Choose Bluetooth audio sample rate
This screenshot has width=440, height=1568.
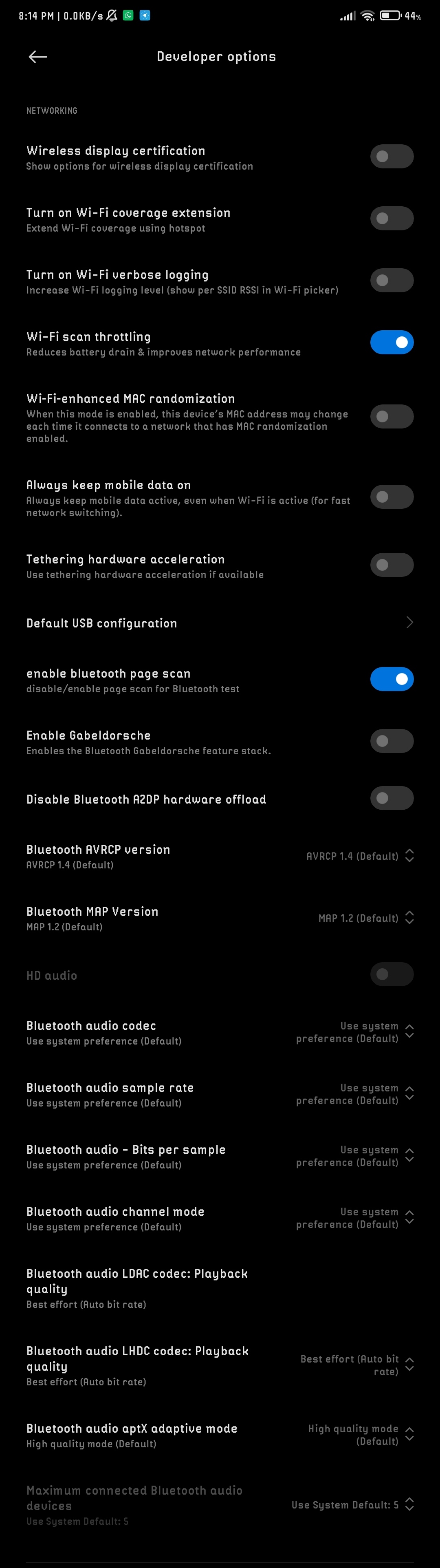click(x=353, y=1094)
